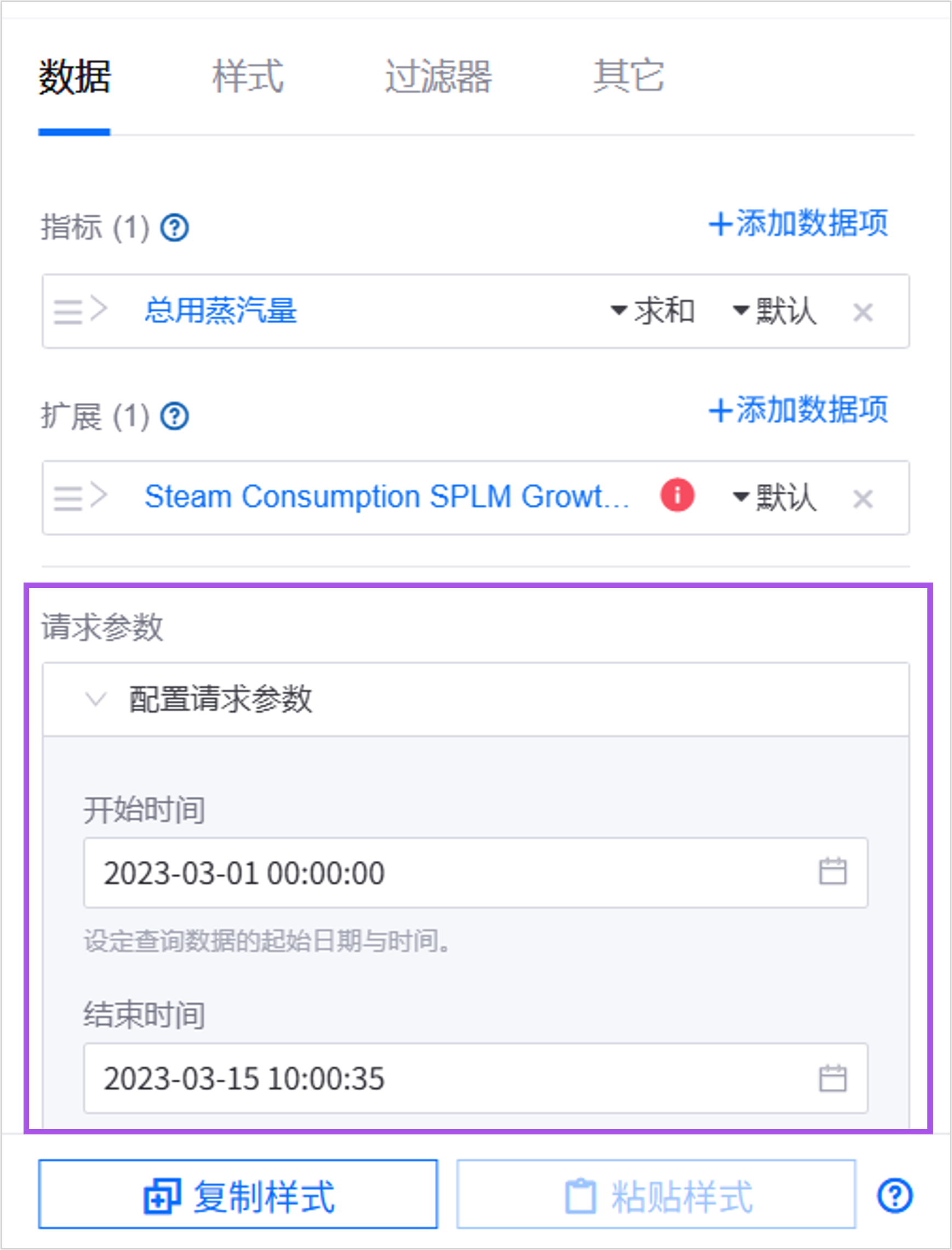Open help icon beside 粘贴样式
The height and width of the screenshot is (1250, 952).
pos(895,1196)
